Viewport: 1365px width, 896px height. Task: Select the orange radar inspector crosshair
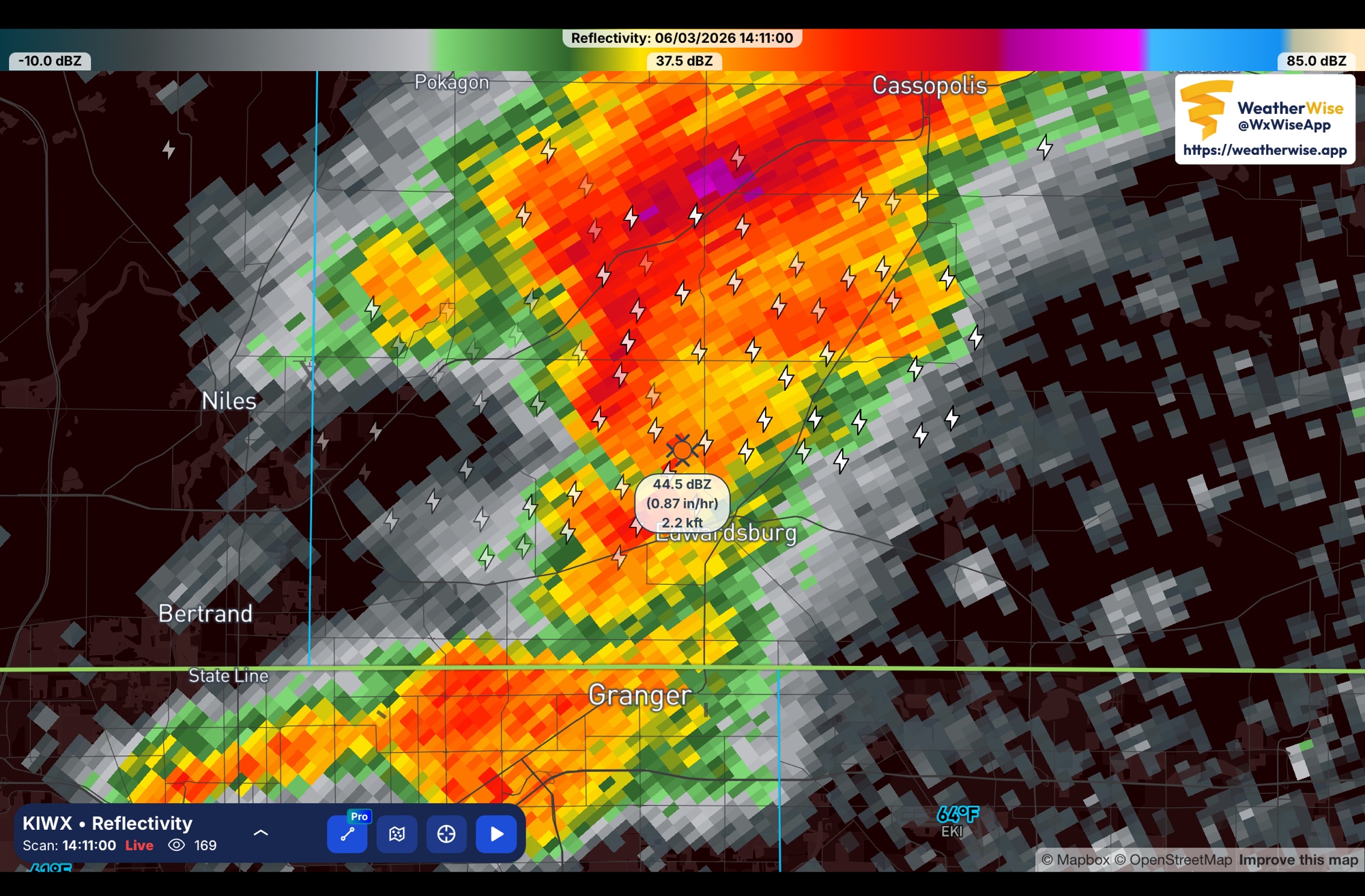[x=680, y=450]
